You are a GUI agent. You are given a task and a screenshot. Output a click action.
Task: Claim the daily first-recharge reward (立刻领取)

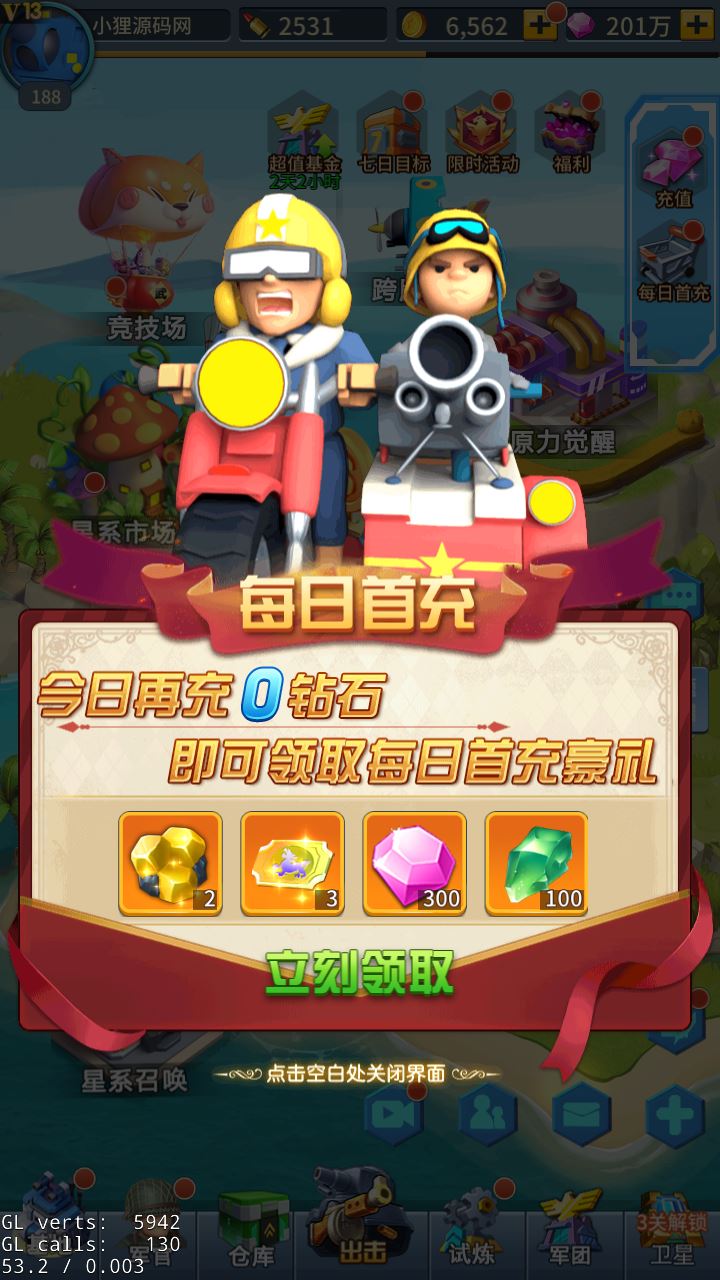coord(359,970)
